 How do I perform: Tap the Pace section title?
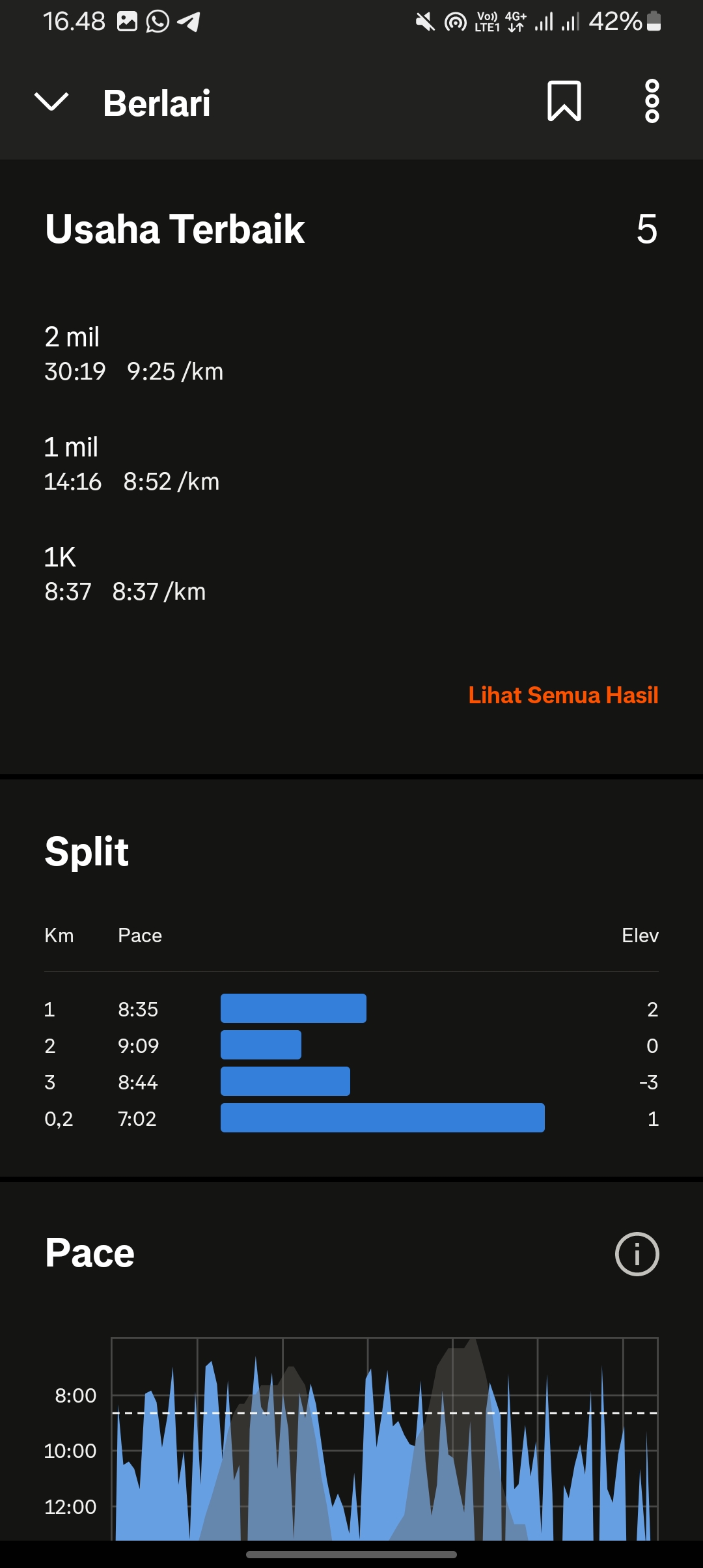(x=88, y=1252)
